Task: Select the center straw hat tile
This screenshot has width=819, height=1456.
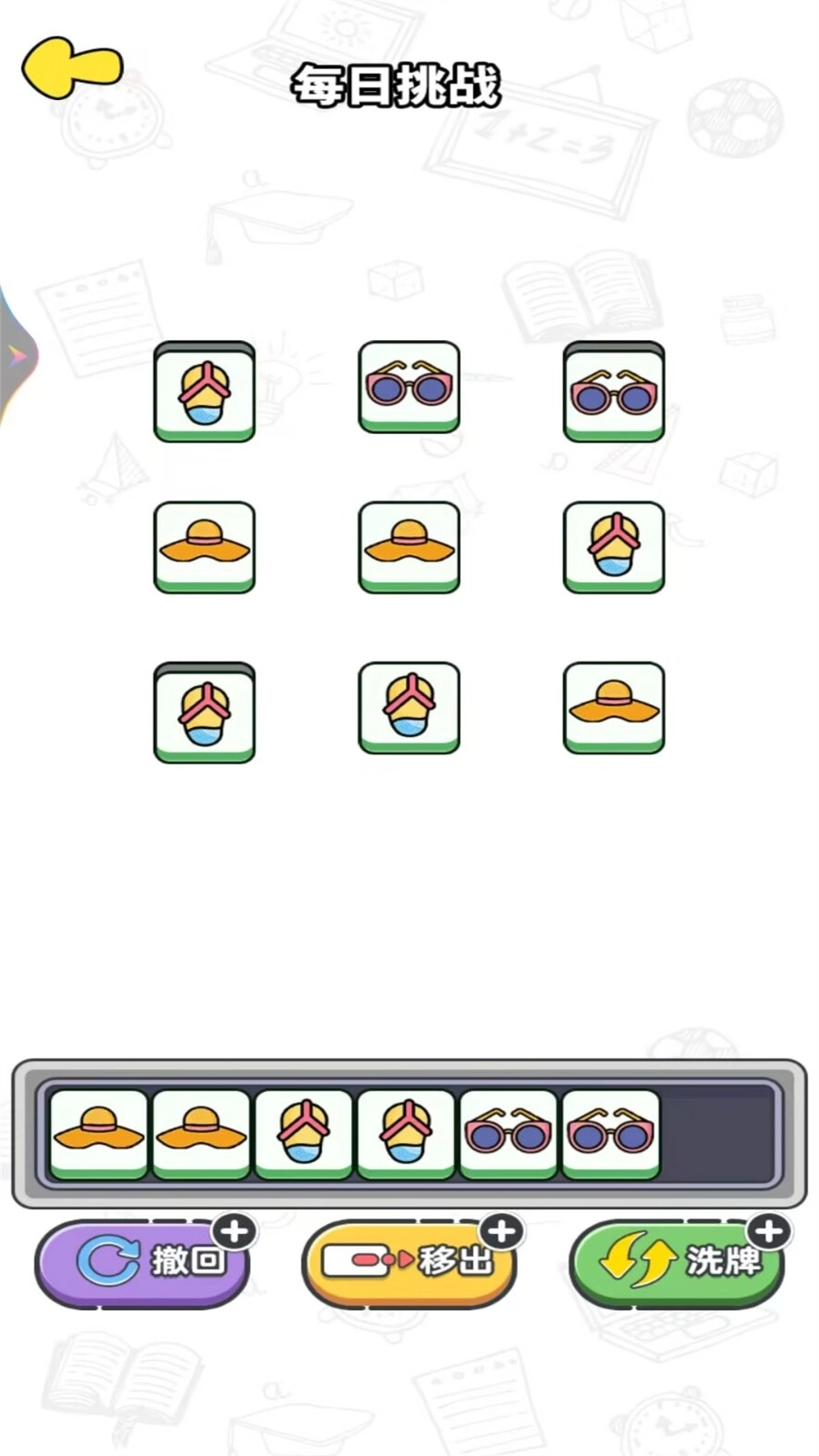Action: (x=409, y=546)
